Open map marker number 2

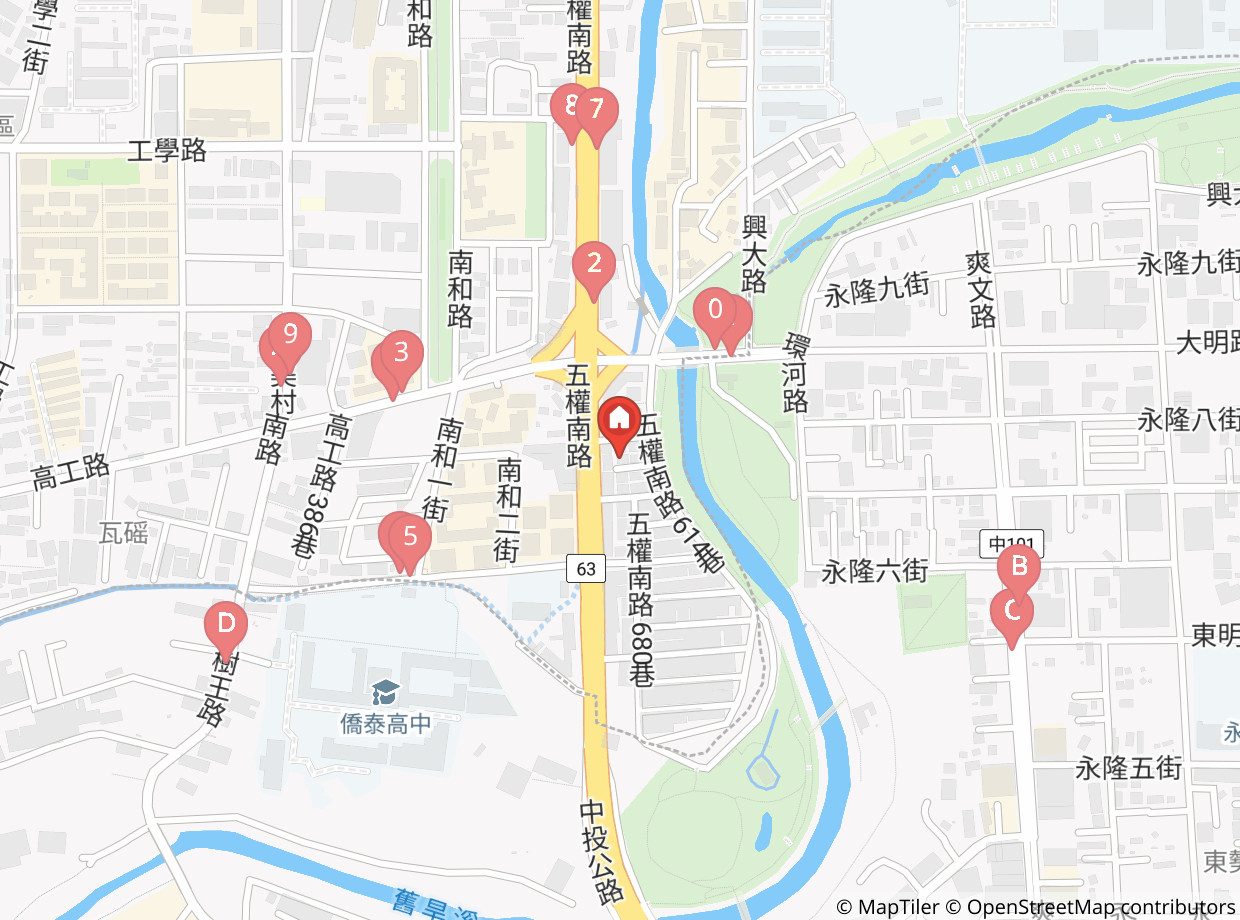click(594, 265)
